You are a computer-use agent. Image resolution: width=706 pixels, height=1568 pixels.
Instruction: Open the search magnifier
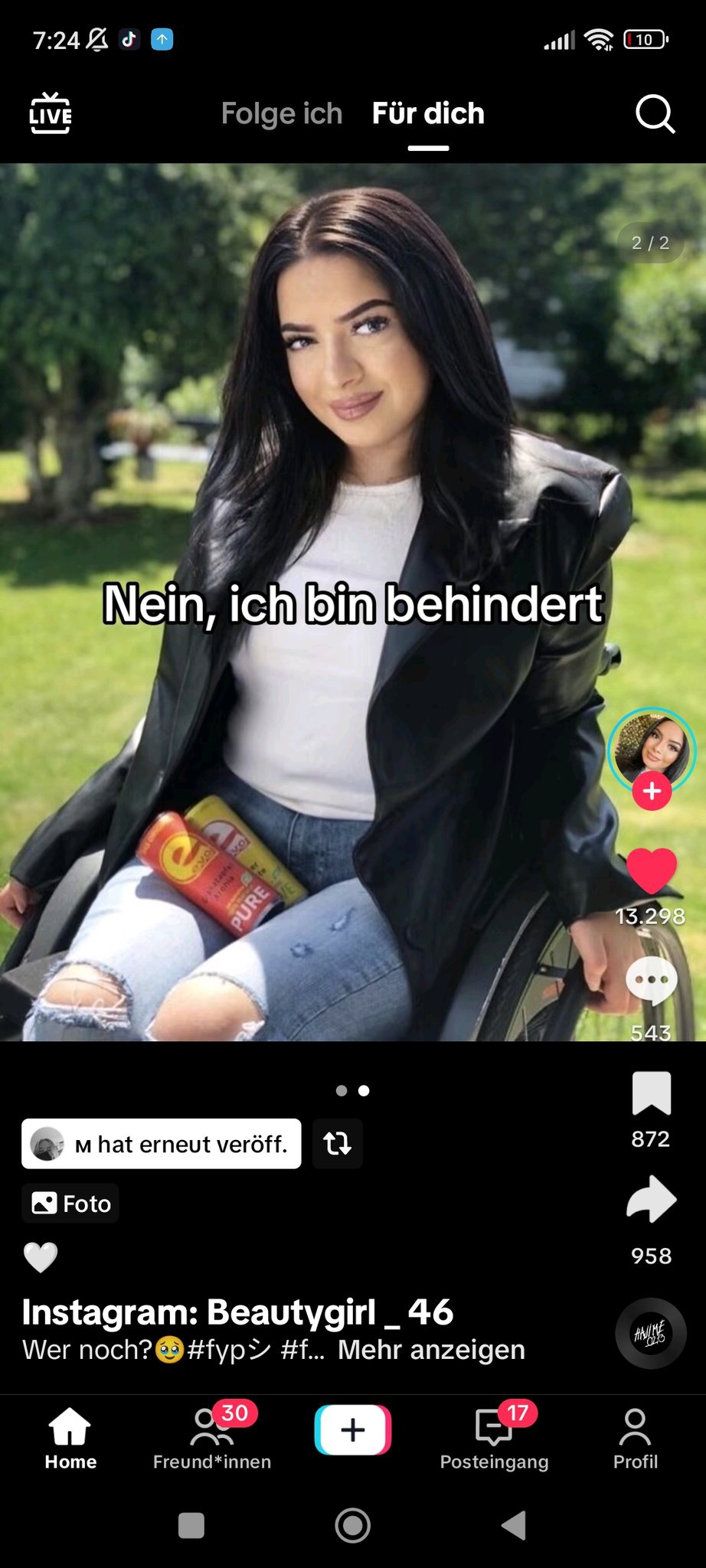pos(655,115)
